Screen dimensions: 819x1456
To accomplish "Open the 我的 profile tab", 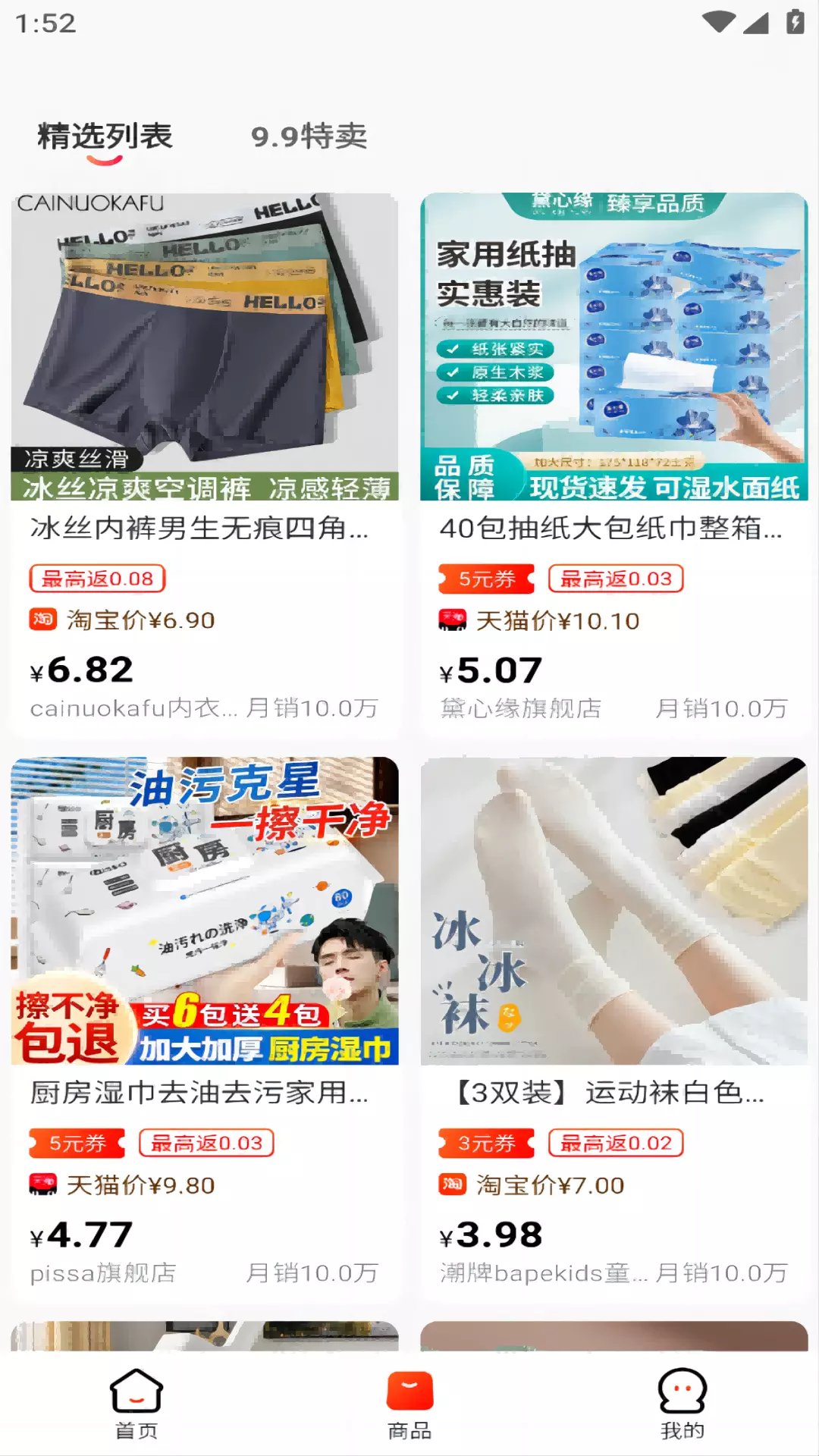I will pyautogui.click(x=682, y=1404).
